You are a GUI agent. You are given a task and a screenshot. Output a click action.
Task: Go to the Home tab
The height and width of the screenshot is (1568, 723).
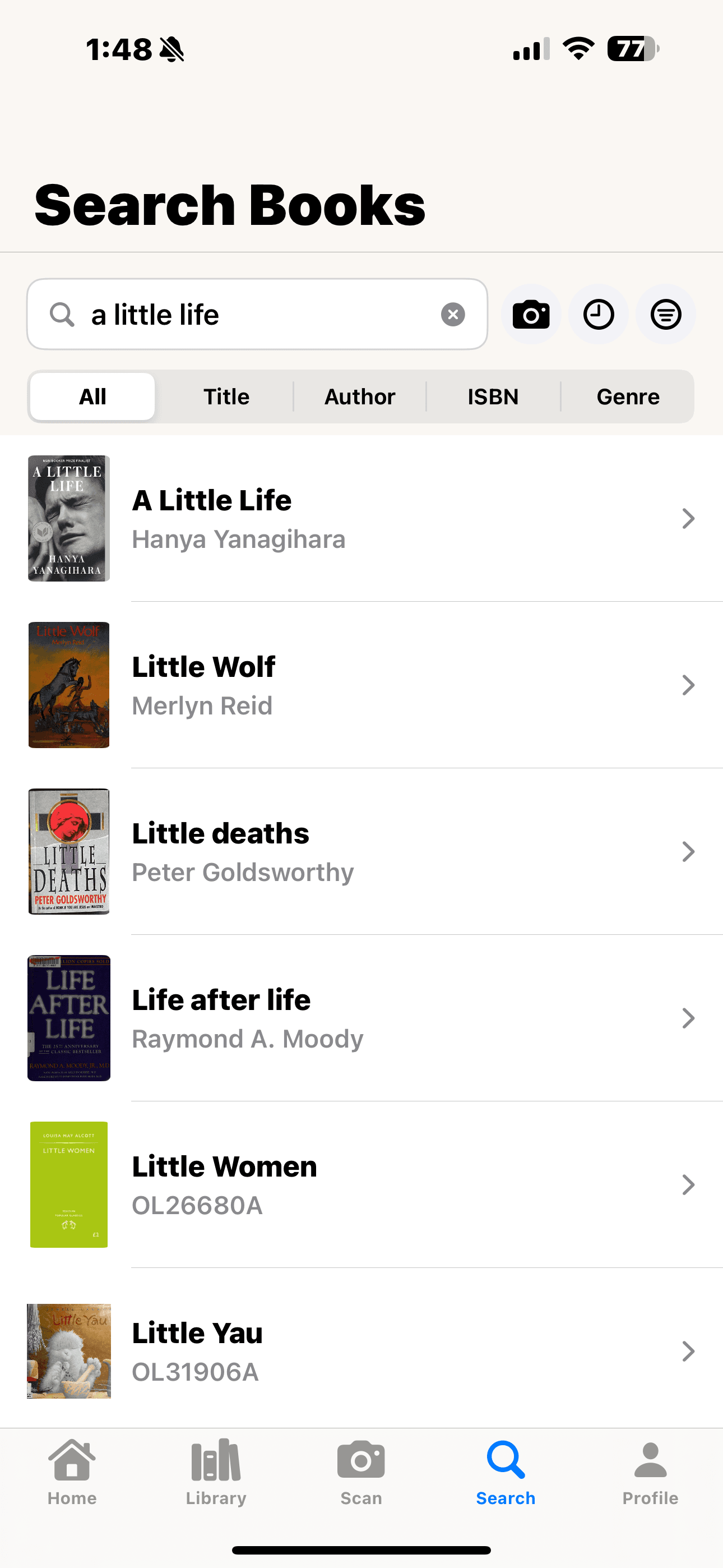tap(72, 1472)
